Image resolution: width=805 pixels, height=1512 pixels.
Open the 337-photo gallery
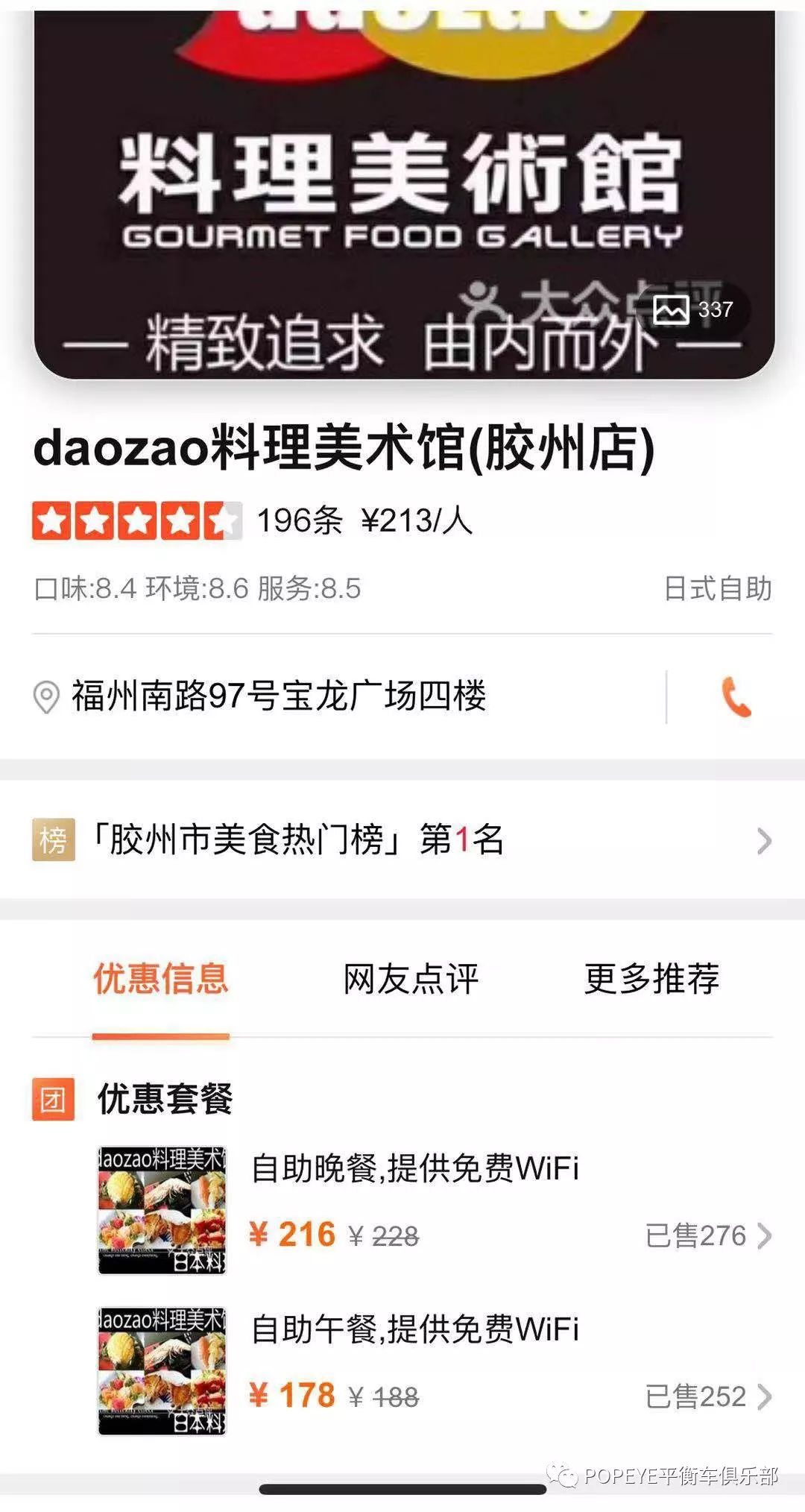coord(695,309)
